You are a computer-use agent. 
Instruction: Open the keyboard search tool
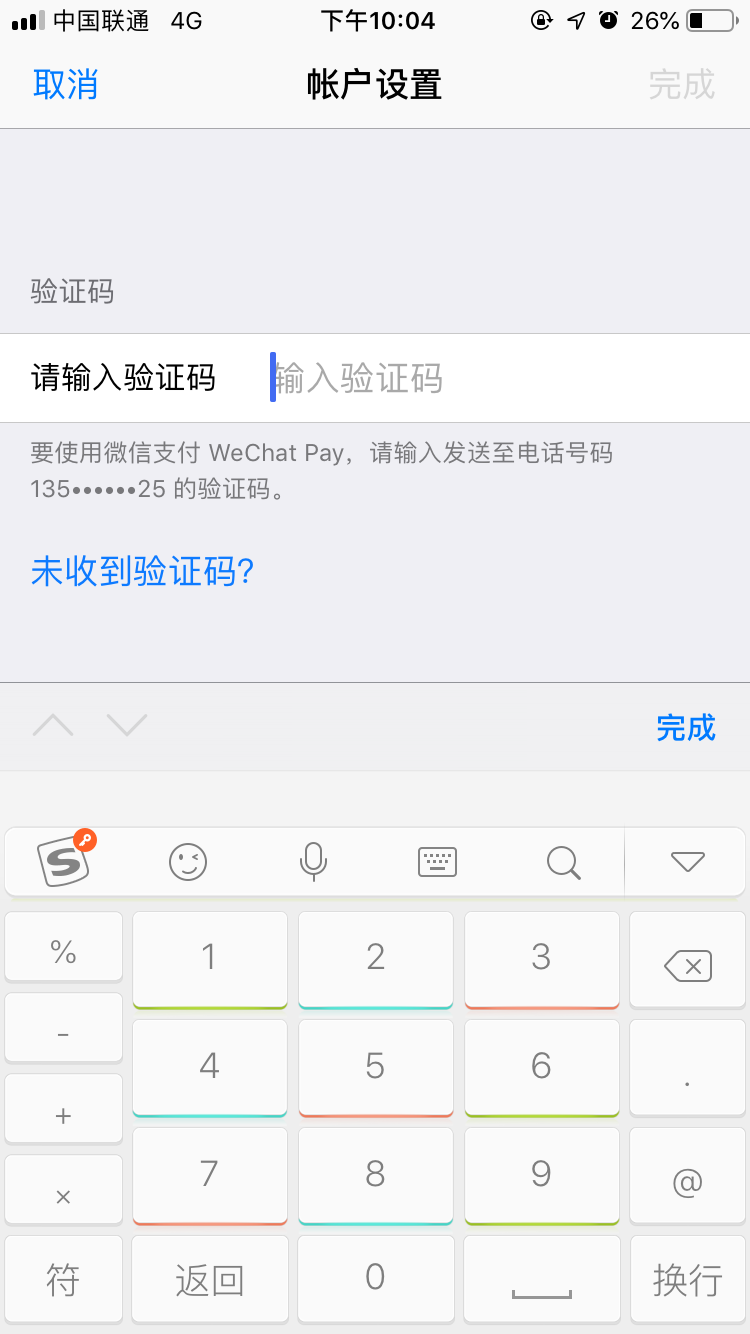coord(563,861)
